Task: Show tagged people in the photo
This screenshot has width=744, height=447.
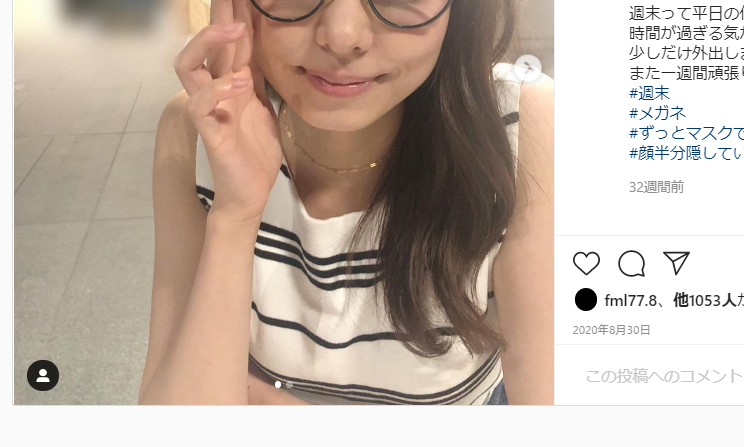Action: (x=43, y=375)
